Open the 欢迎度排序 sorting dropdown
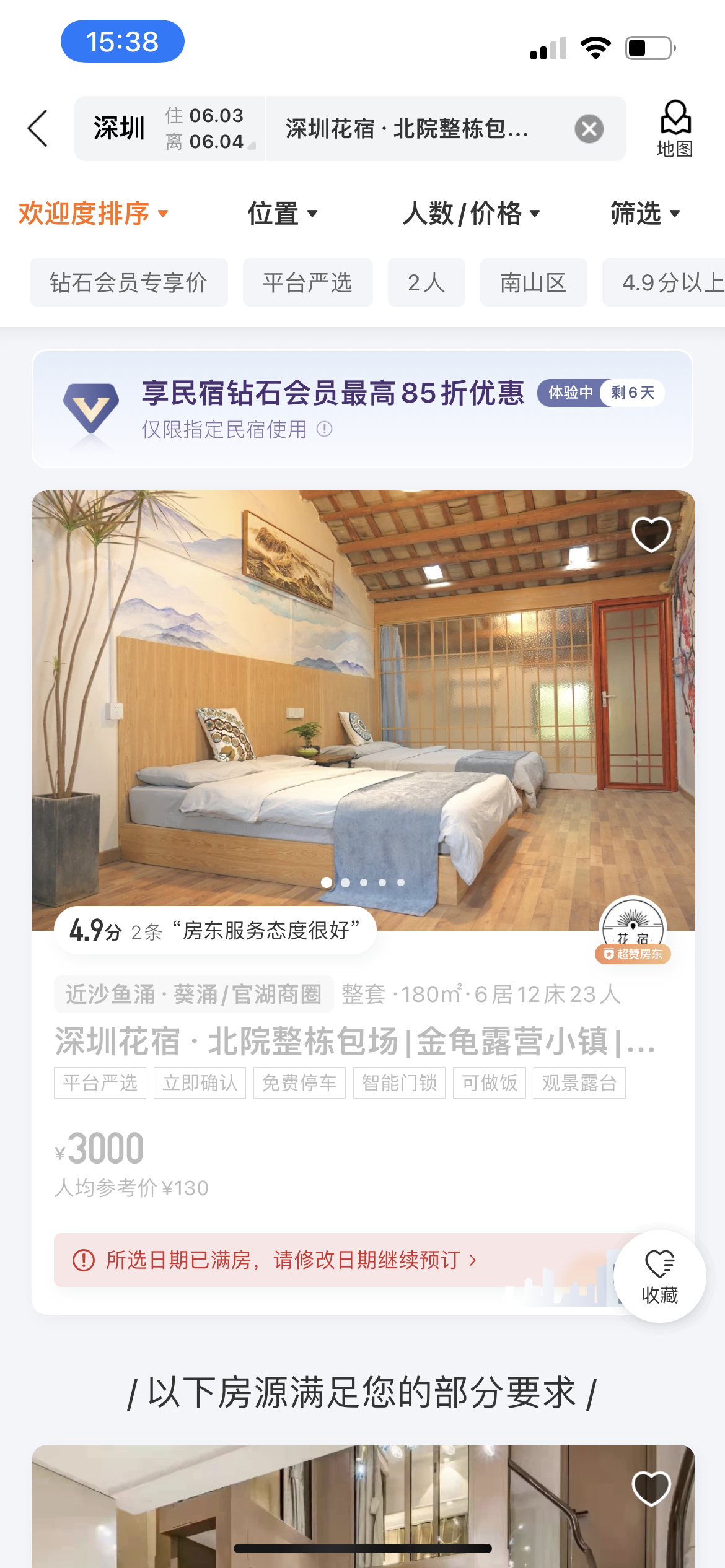 tap(93, 214)
